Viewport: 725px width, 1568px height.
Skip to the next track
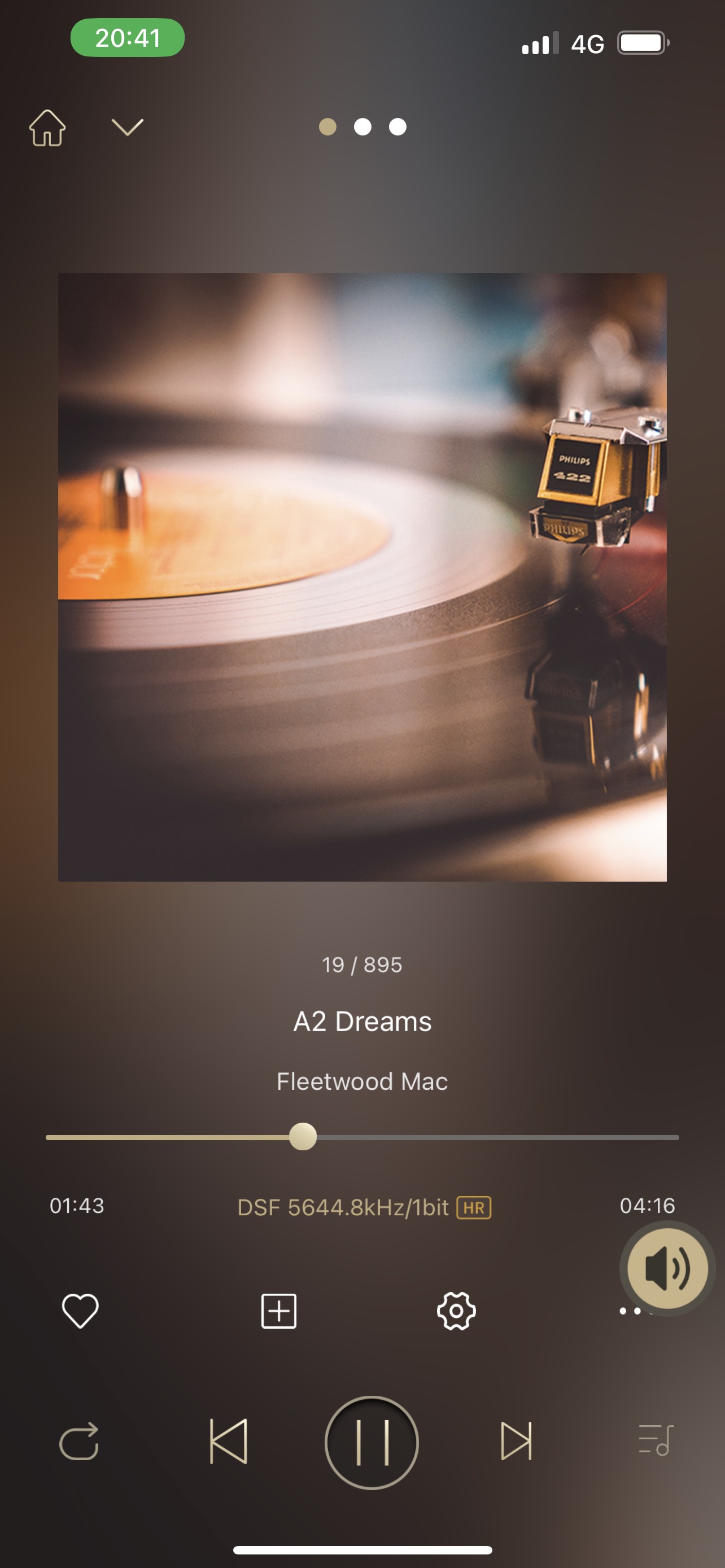[516, 1441]
